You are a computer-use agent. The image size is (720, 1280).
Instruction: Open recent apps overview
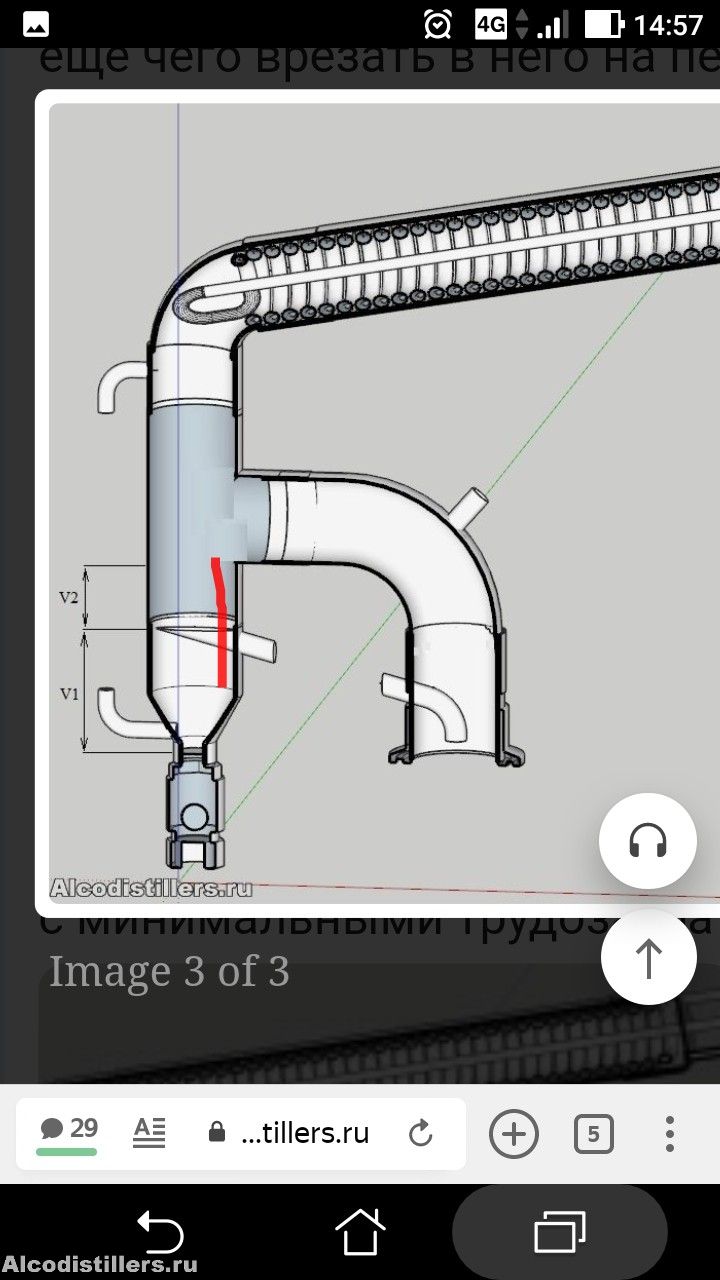pyautogui.click(x=559, y=1231)
